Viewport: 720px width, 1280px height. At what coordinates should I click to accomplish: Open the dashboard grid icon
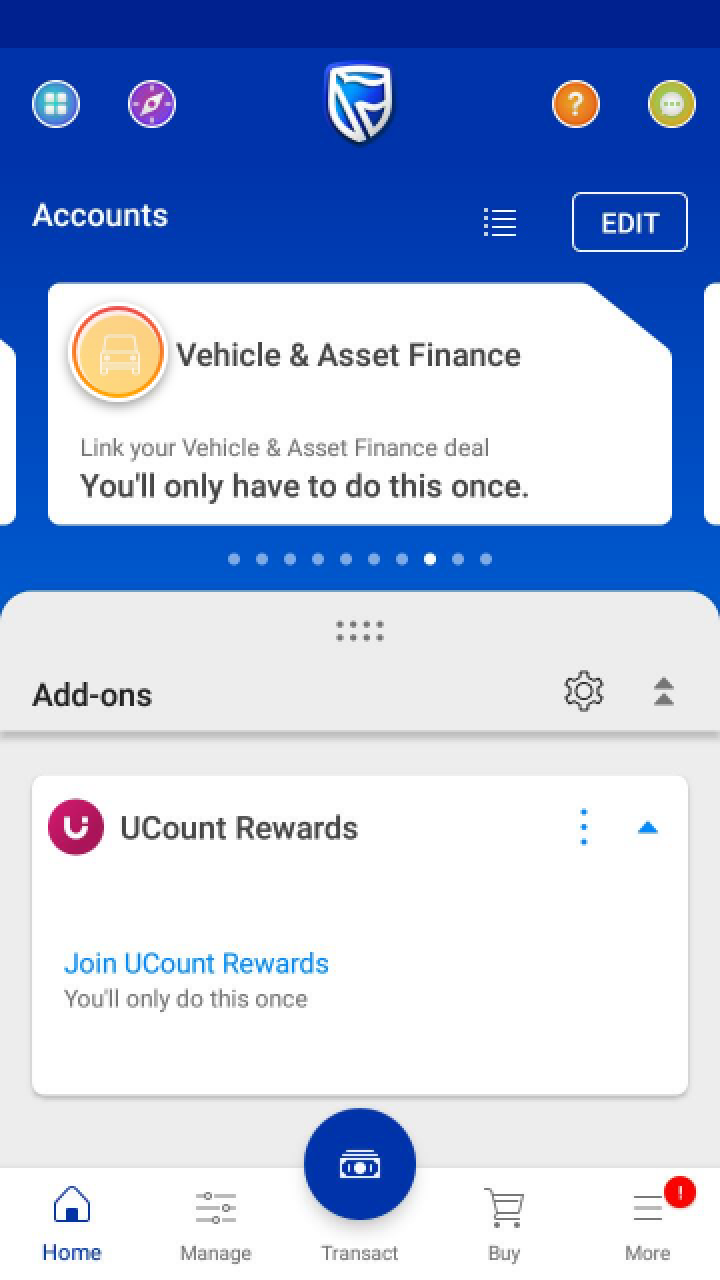[x=56, y=104]
